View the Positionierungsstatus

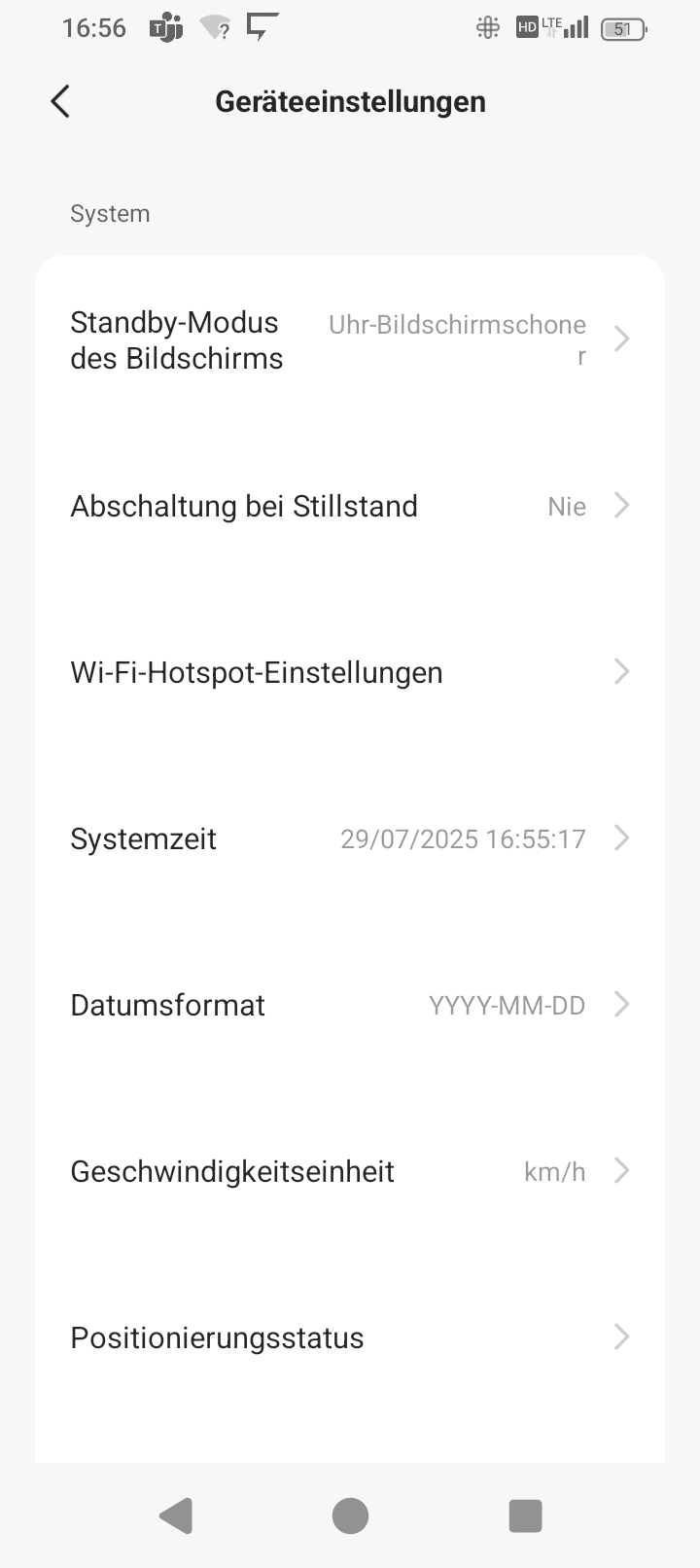[350, 1337]
